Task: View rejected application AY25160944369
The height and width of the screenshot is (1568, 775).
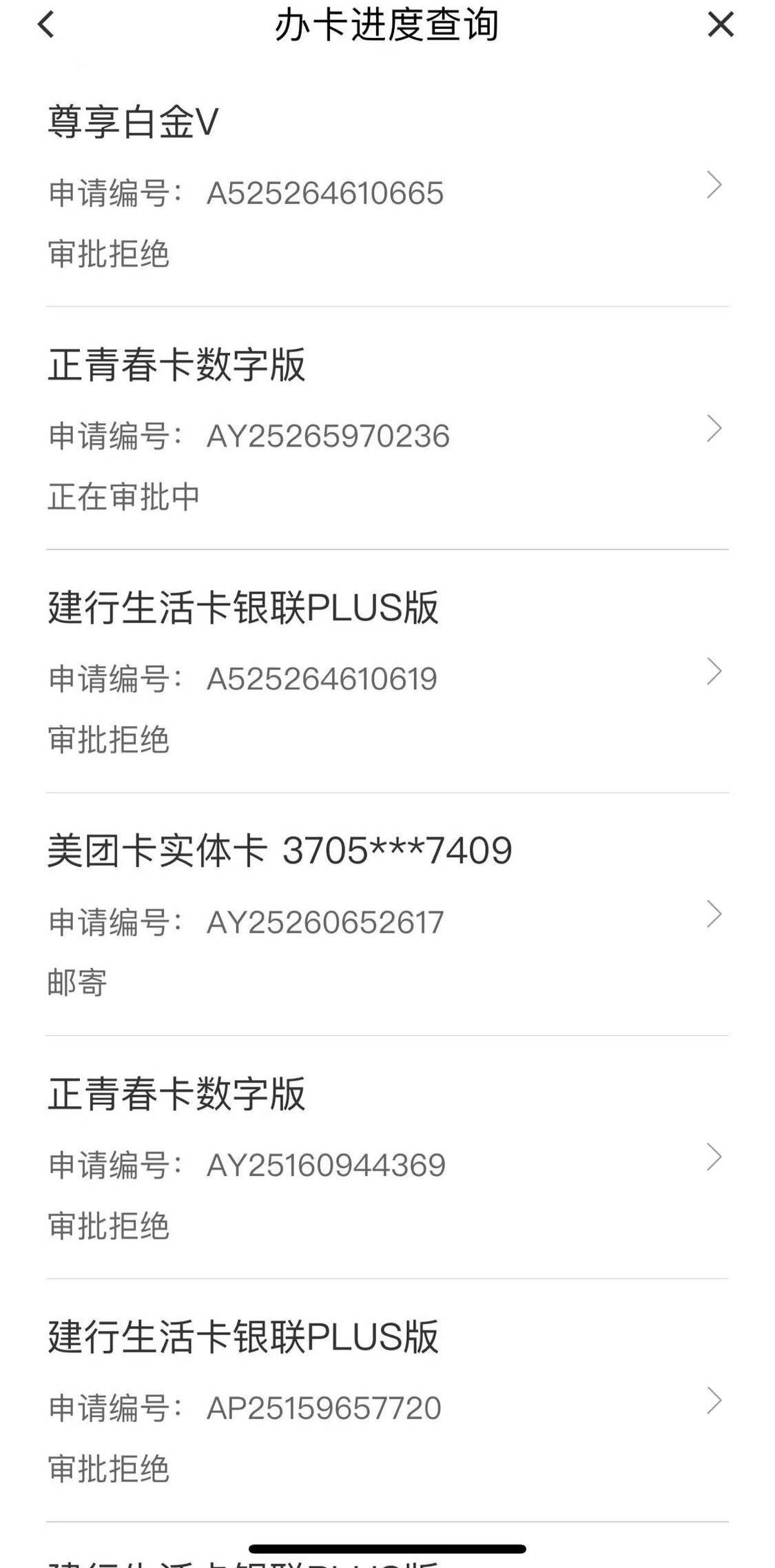Action: point(386,1159)
